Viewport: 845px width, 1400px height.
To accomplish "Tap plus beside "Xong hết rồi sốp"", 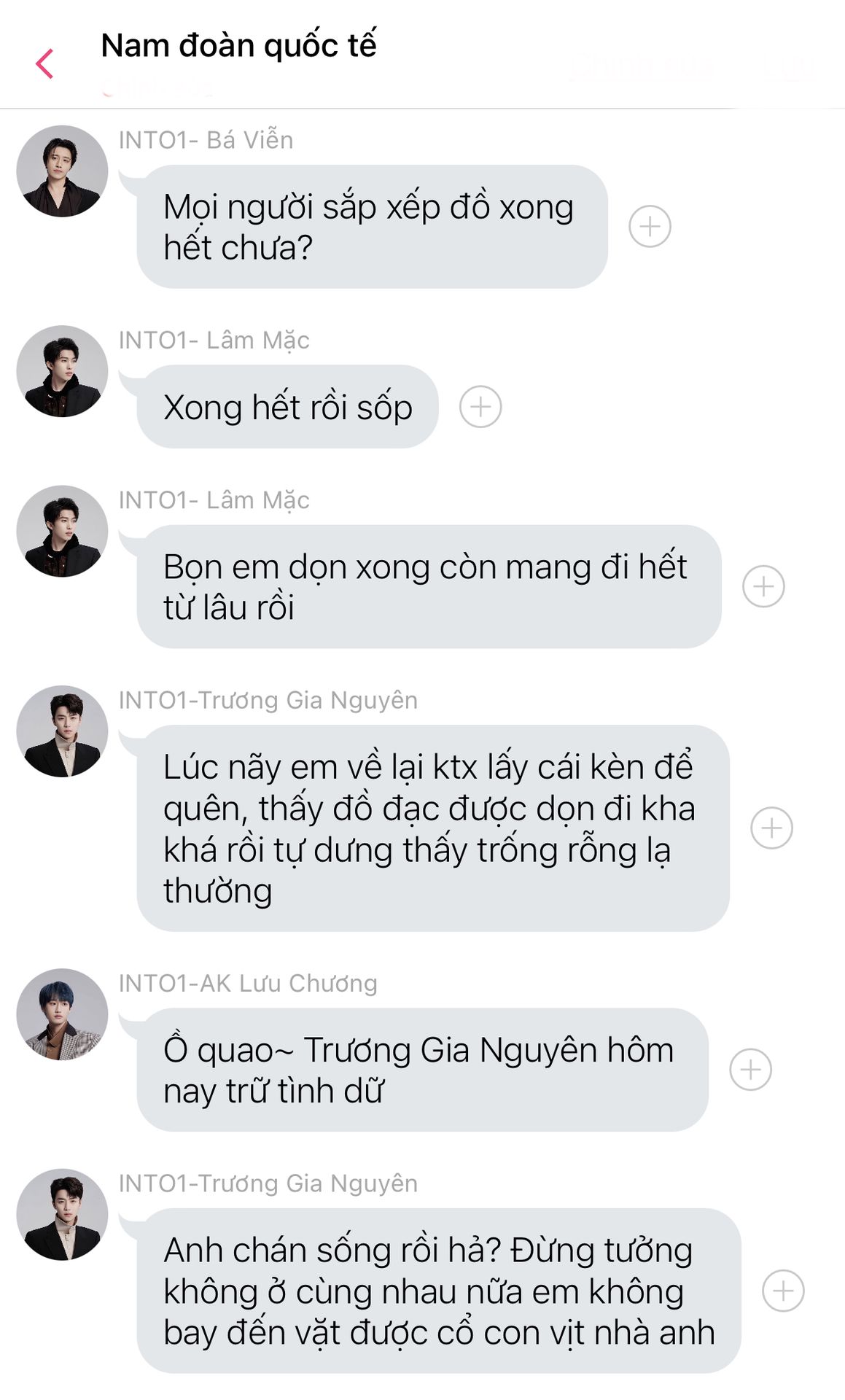I will tap(480, 407).
